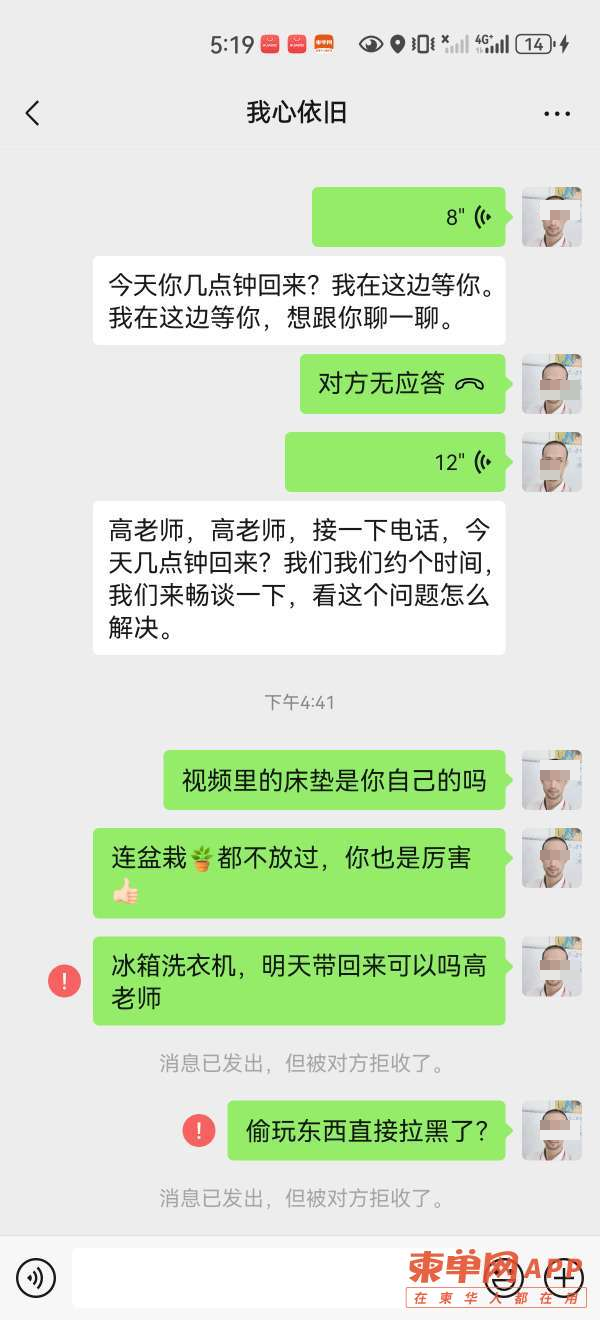Resend the failed 冰箱洗衣机 message
Image resolution: width=600 pixels, height=1320 pixels.
(64, 981)
